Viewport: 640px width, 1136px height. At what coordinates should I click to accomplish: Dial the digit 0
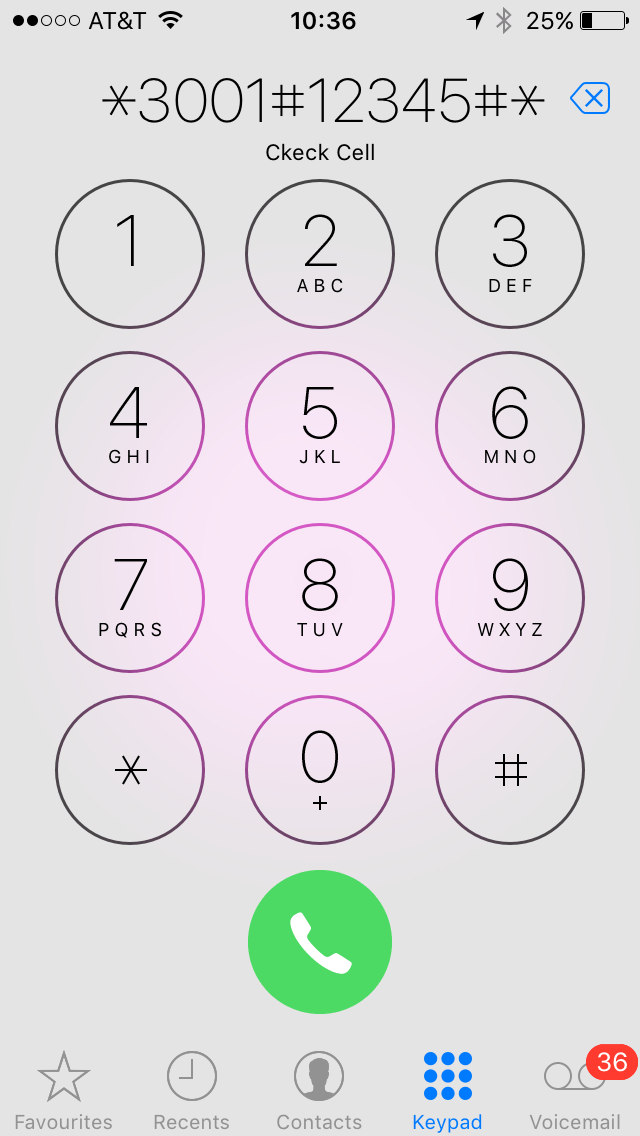pyautogui.click(x=320, y=770)
